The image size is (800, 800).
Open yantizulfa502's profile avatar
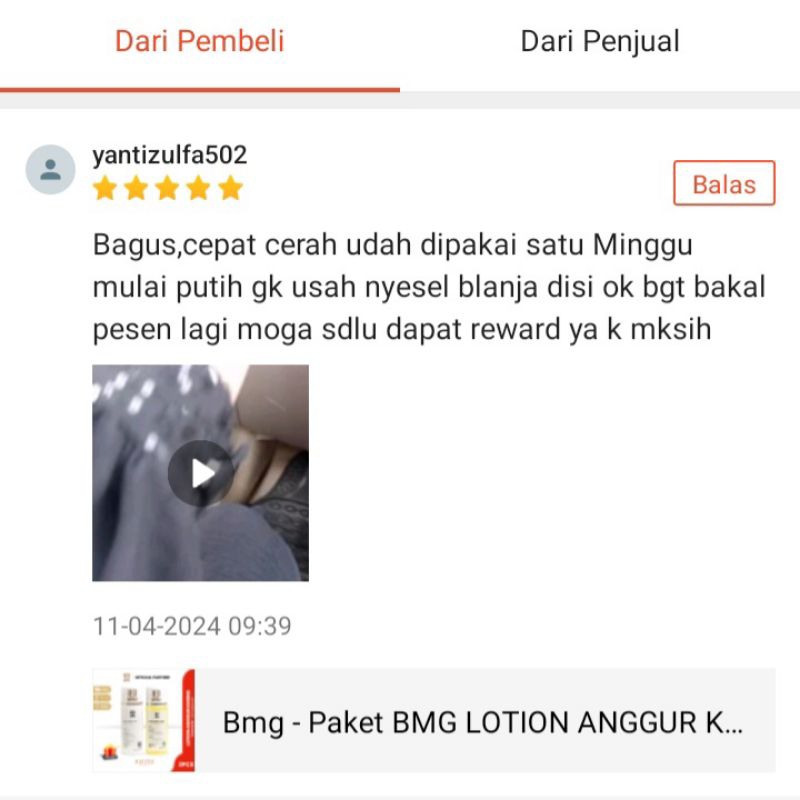point(50,170)
